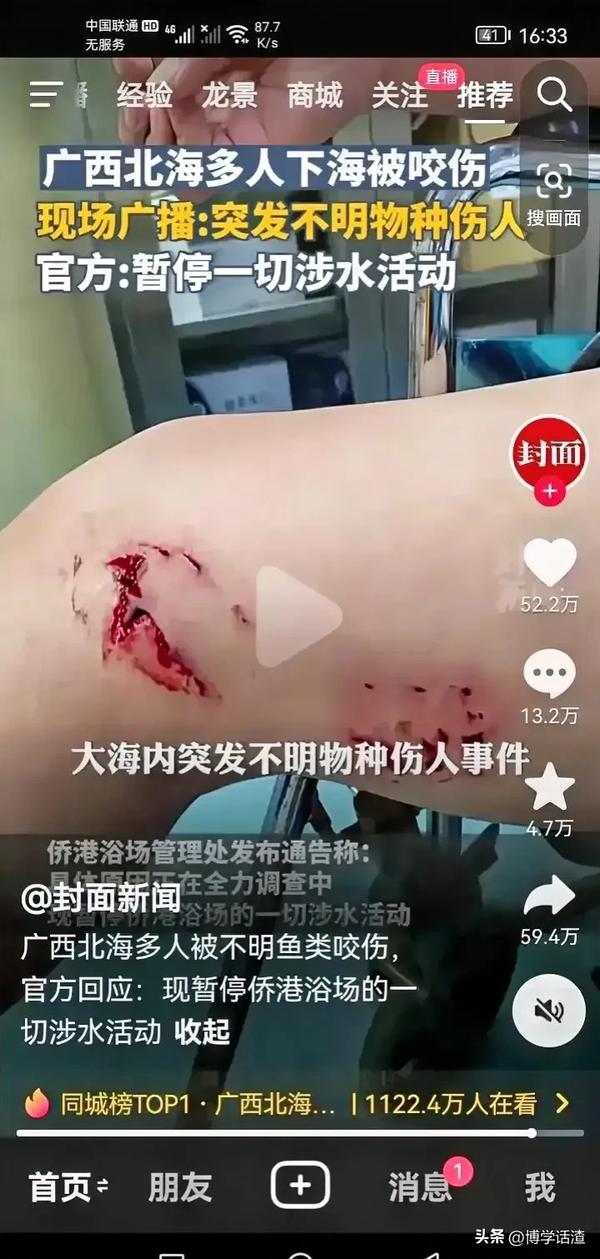The height and width of the screenshot is (1259, 600).
Task: Open comments with 13.2万 count
Action: coord(550,675)
